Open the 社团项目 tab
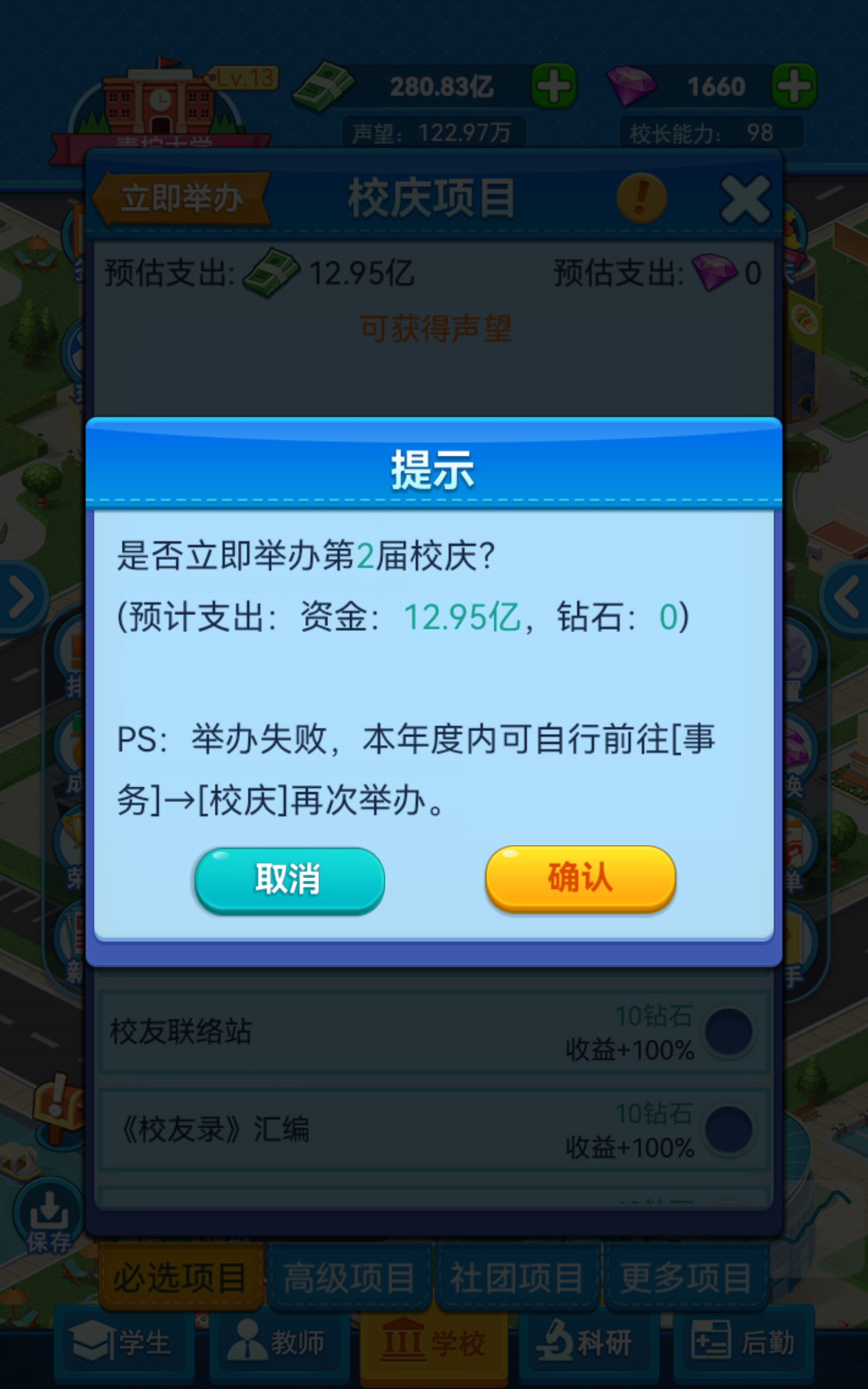The image size is (868, 1389). [x=517, y=1278]
